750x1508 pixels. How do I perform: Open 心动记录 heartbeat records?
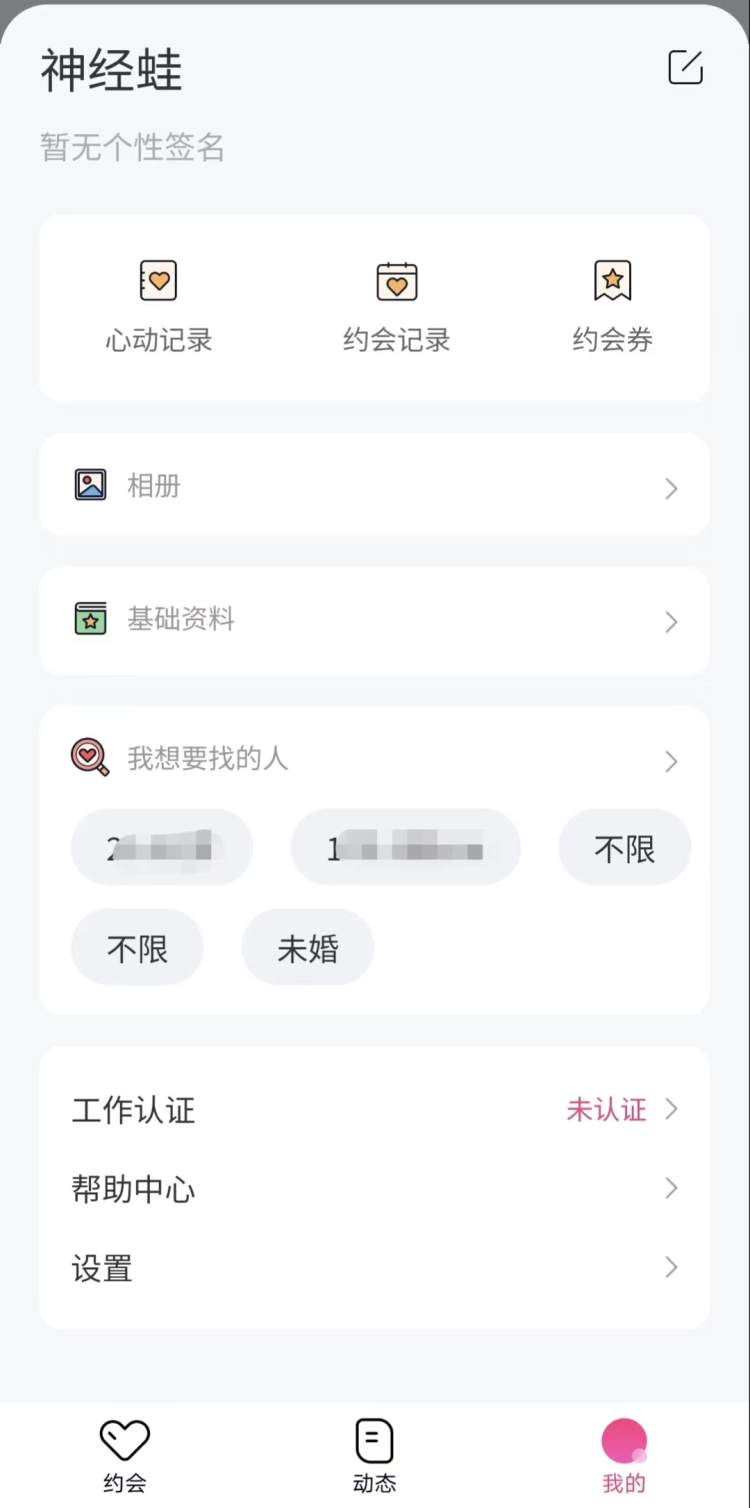pos(158,306)
